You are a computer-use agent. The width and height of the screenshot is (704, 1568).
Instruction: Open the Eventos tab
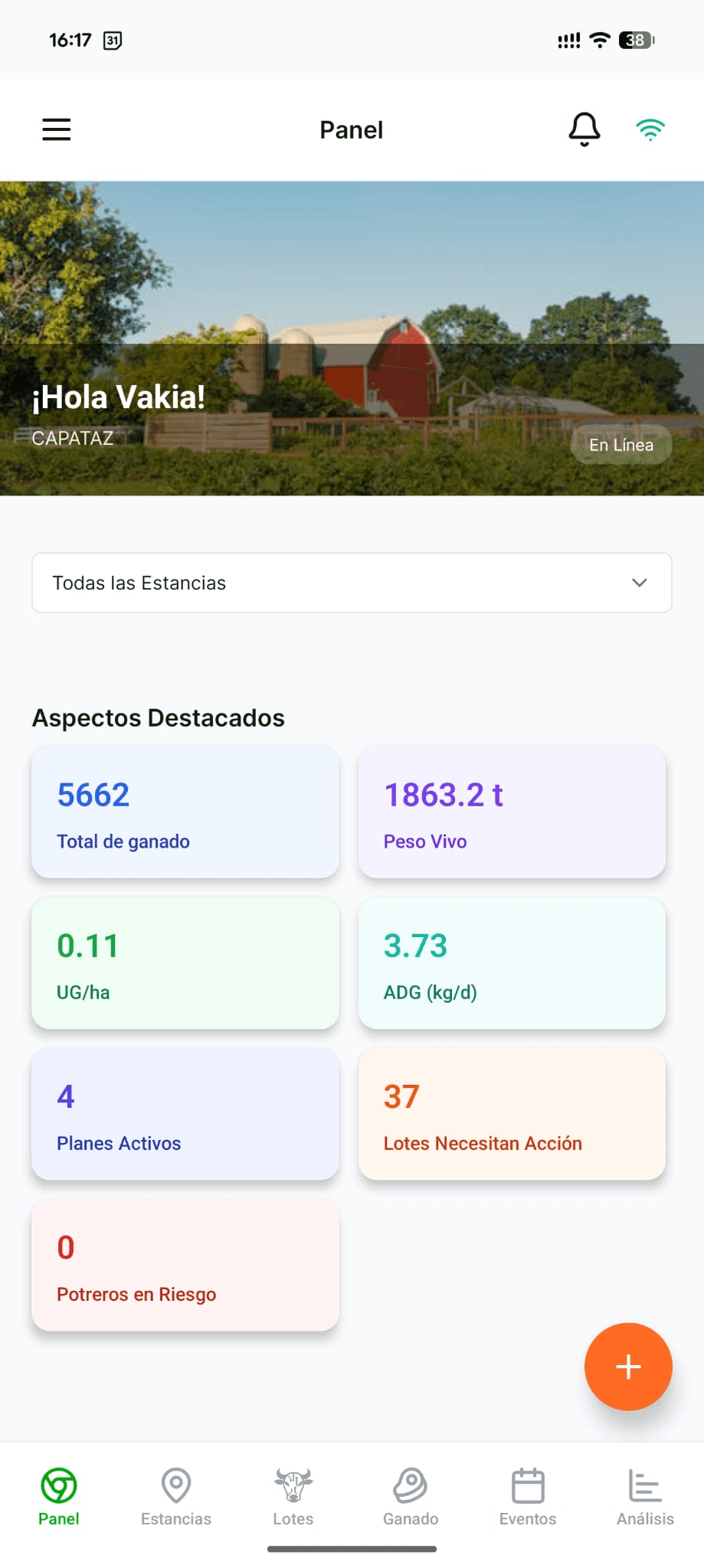click(528, 1497)
